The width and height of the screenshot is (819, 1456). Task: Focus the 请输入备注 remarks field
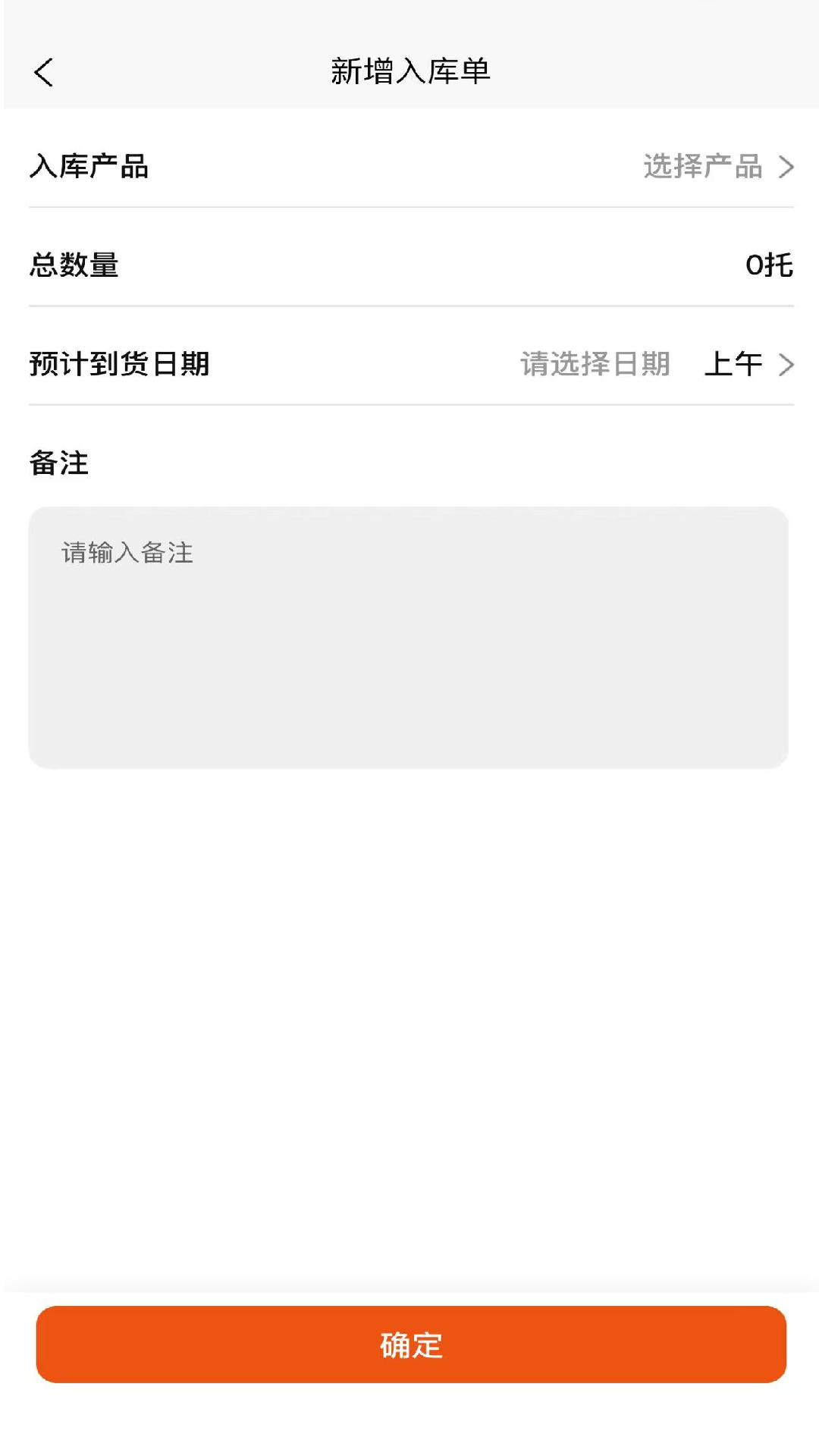pyautogui.click(x=408, y=637)
